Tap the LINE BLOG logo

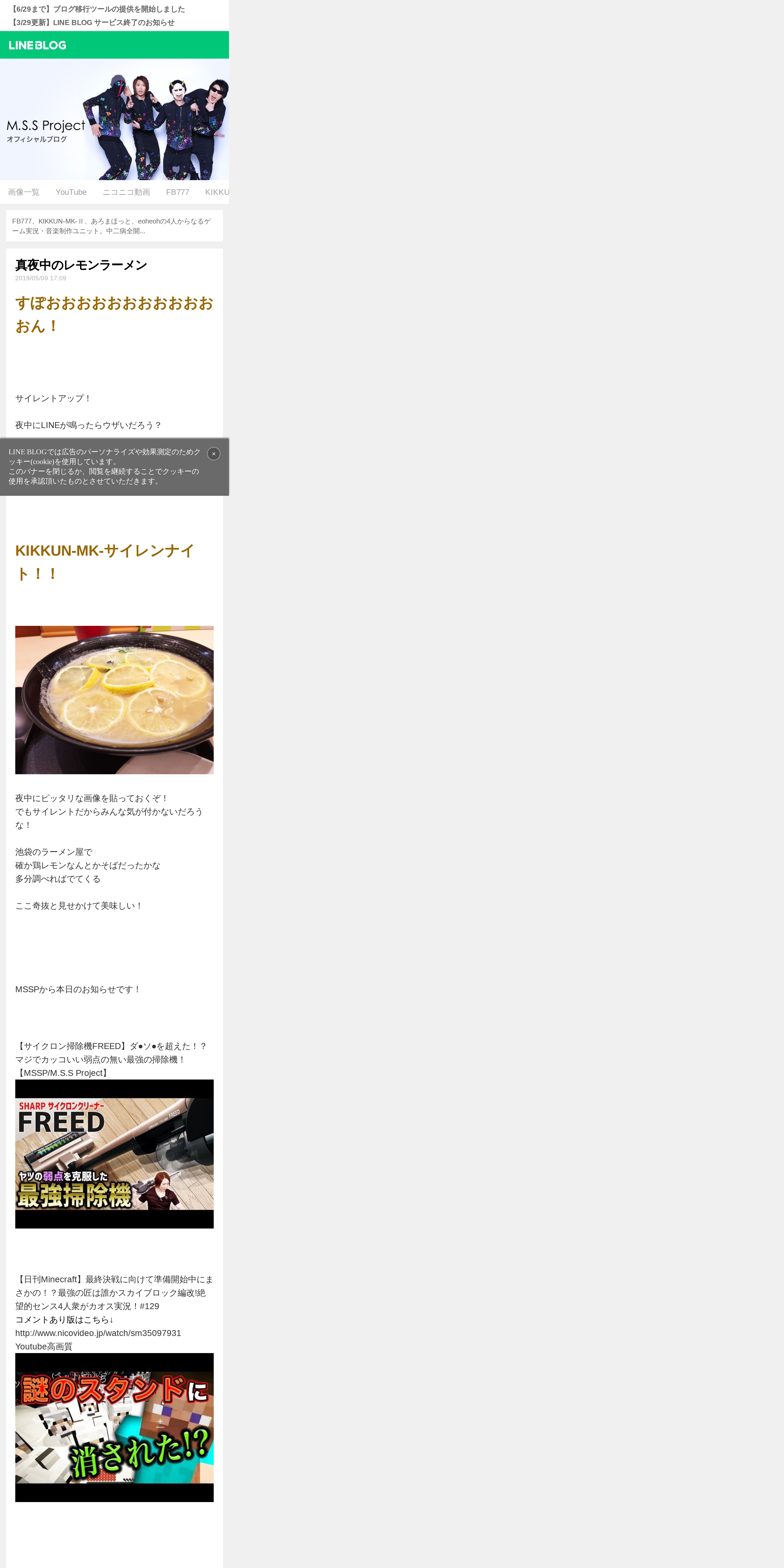click(x=38, y=45)
